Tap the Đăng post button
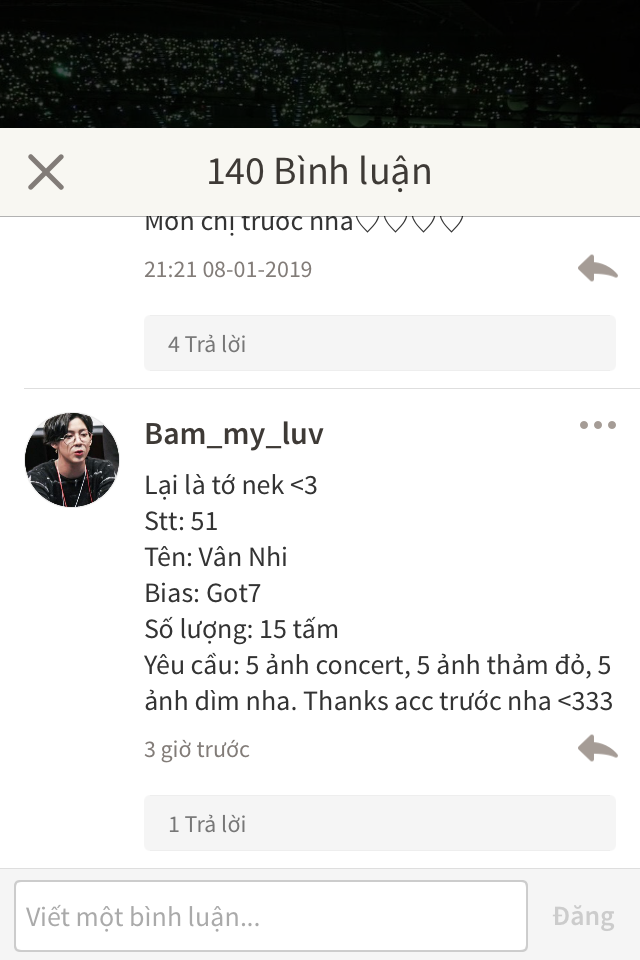 [x=583, y=916]
